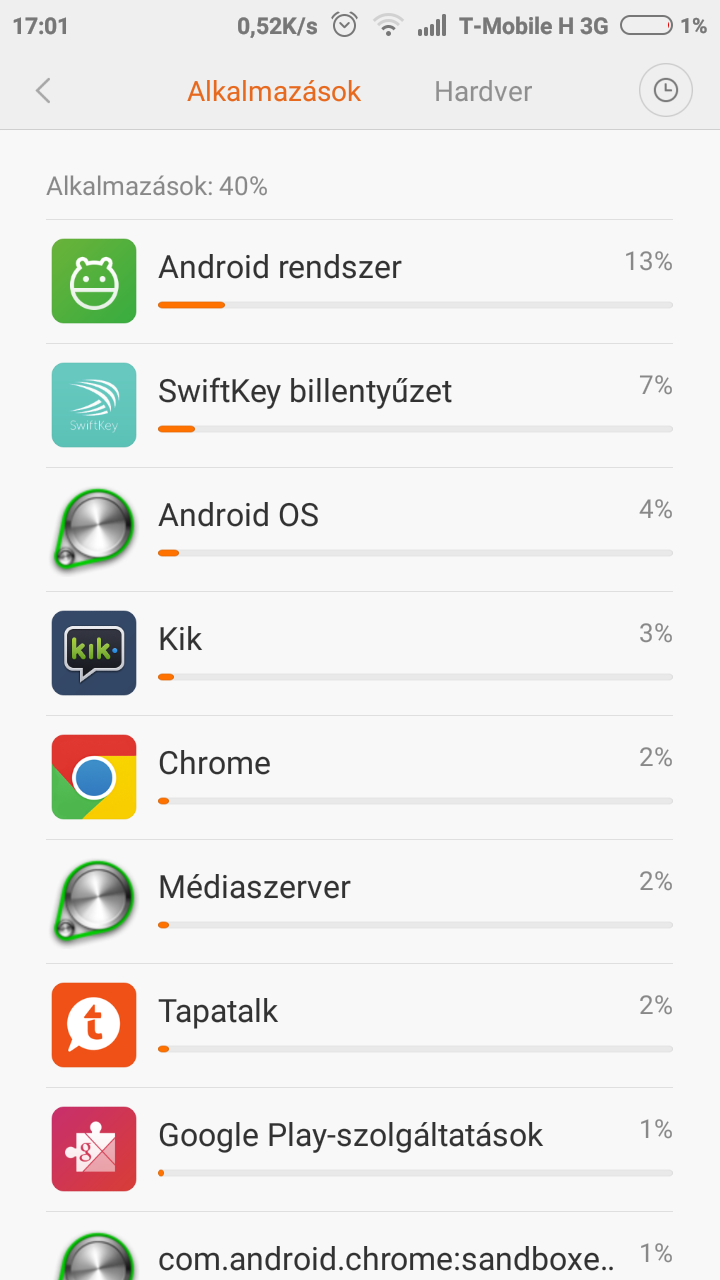Select the Alkalmazások tab
The image size is (720, 1280).
coord(274,91)
